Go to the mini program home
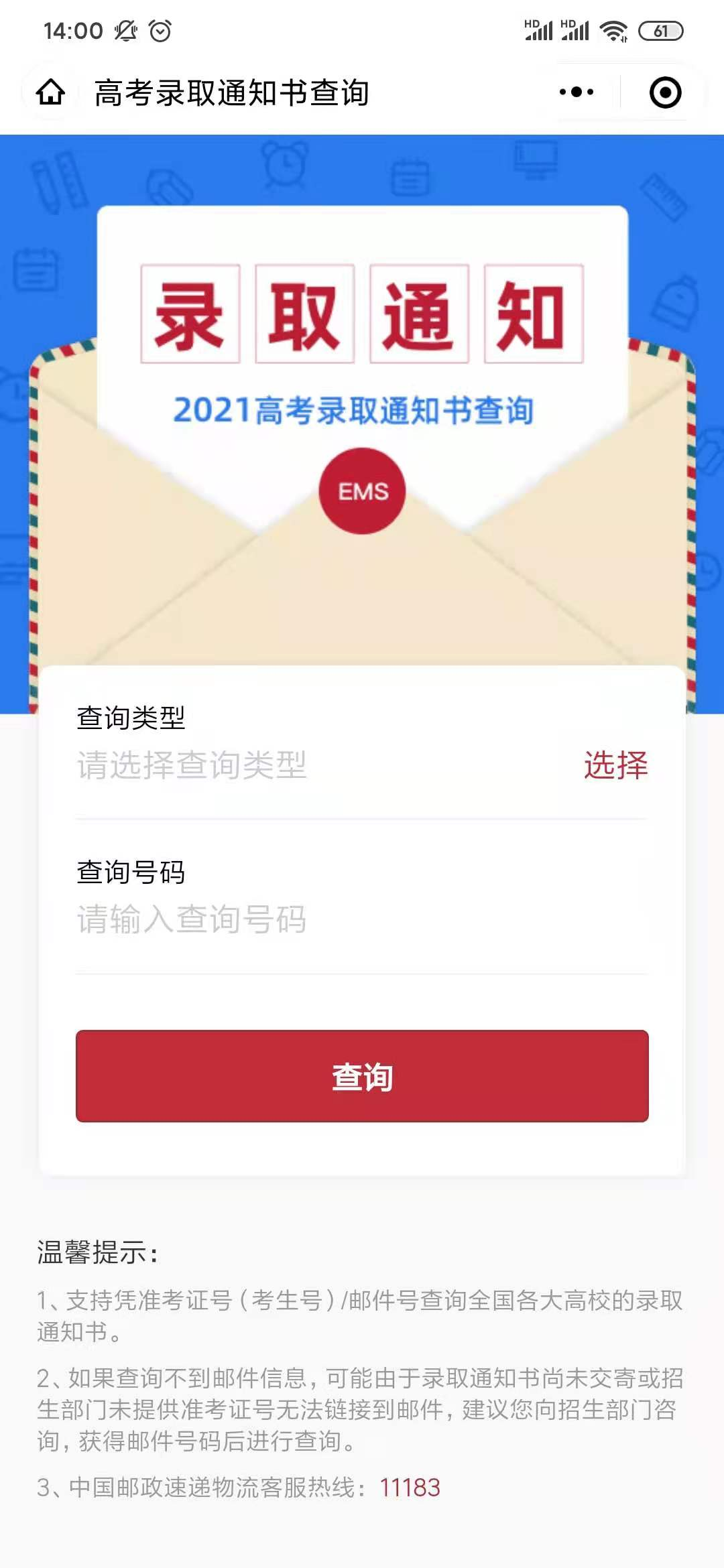Screen dimensions: 724x1568 (x=51, y=92)
